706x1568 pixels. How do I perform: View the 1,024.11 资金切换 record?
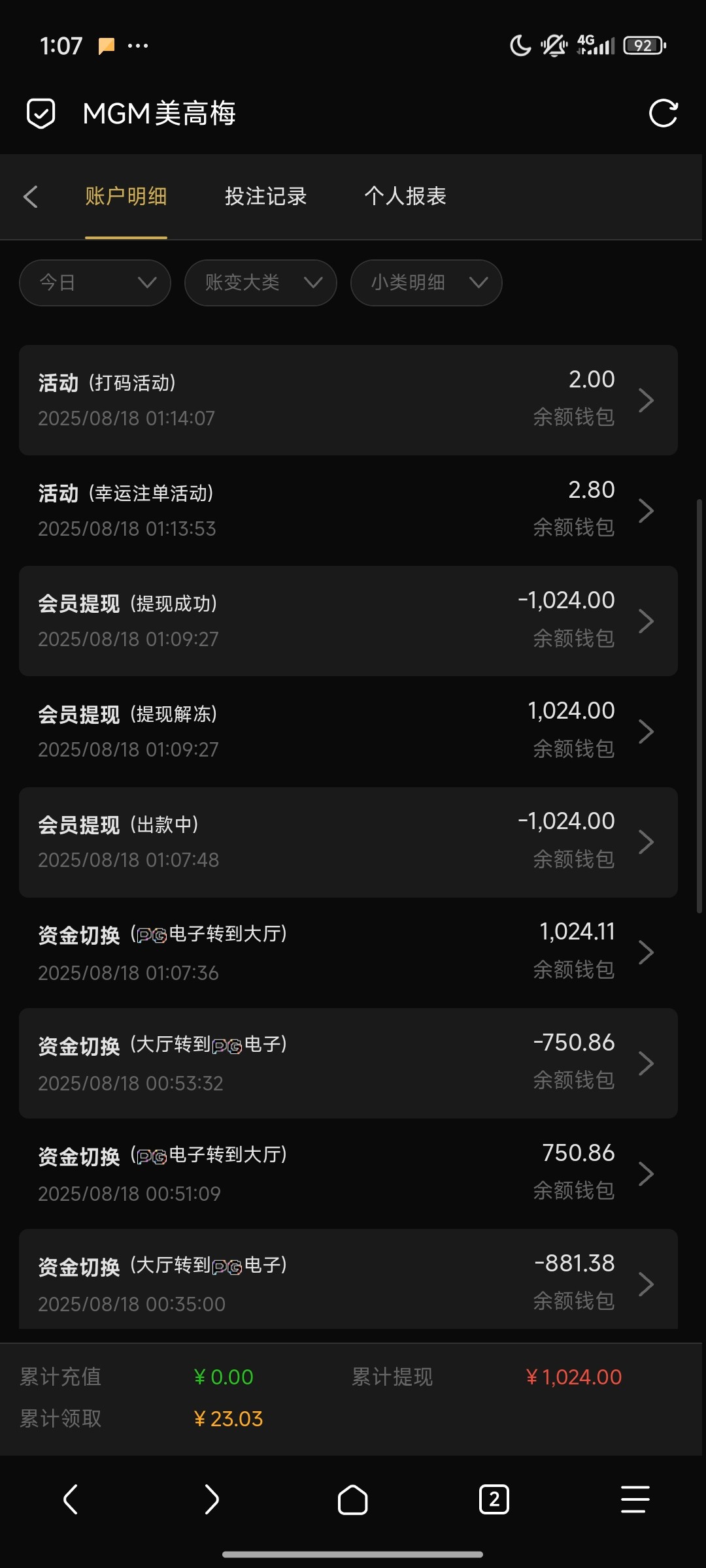[x=348, y=953]
